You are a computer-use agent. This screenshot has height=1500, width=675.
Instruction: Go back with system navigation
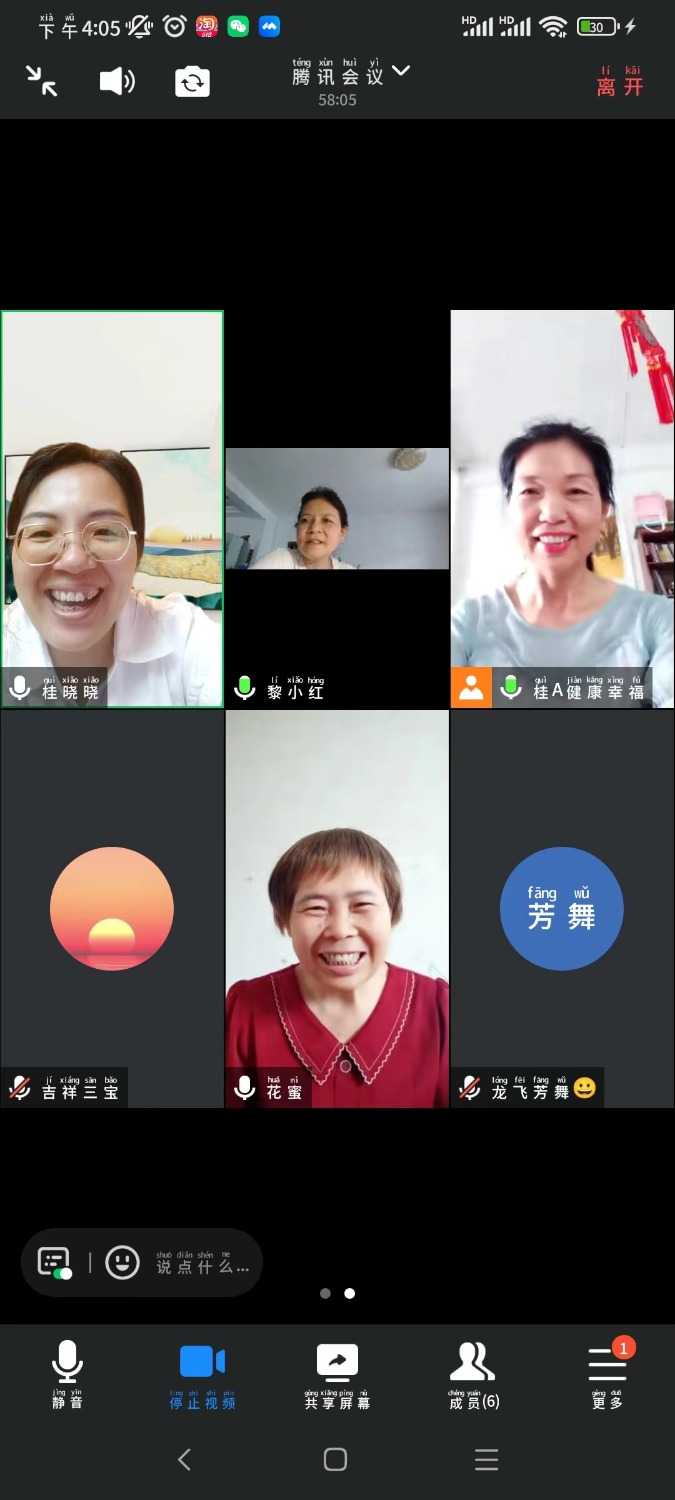click(x=184, y=1460)
